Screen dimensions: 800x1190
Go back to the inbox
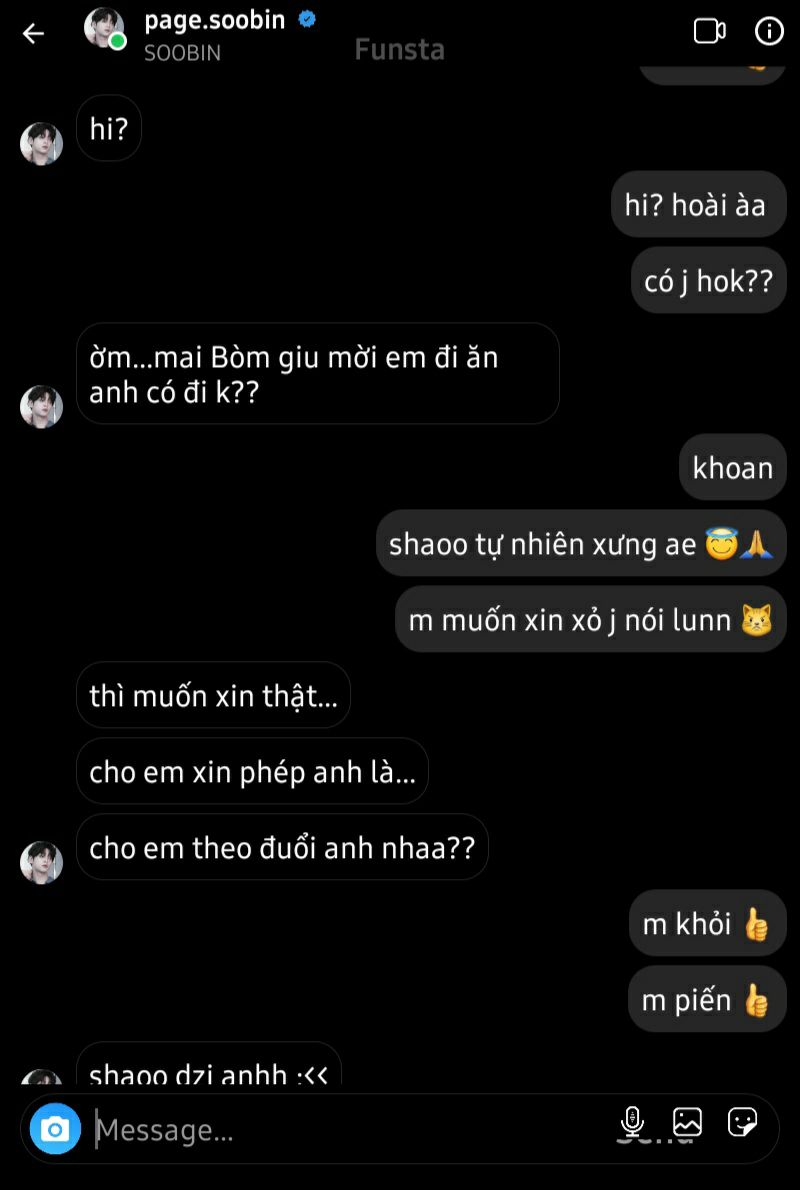point(34,33)
